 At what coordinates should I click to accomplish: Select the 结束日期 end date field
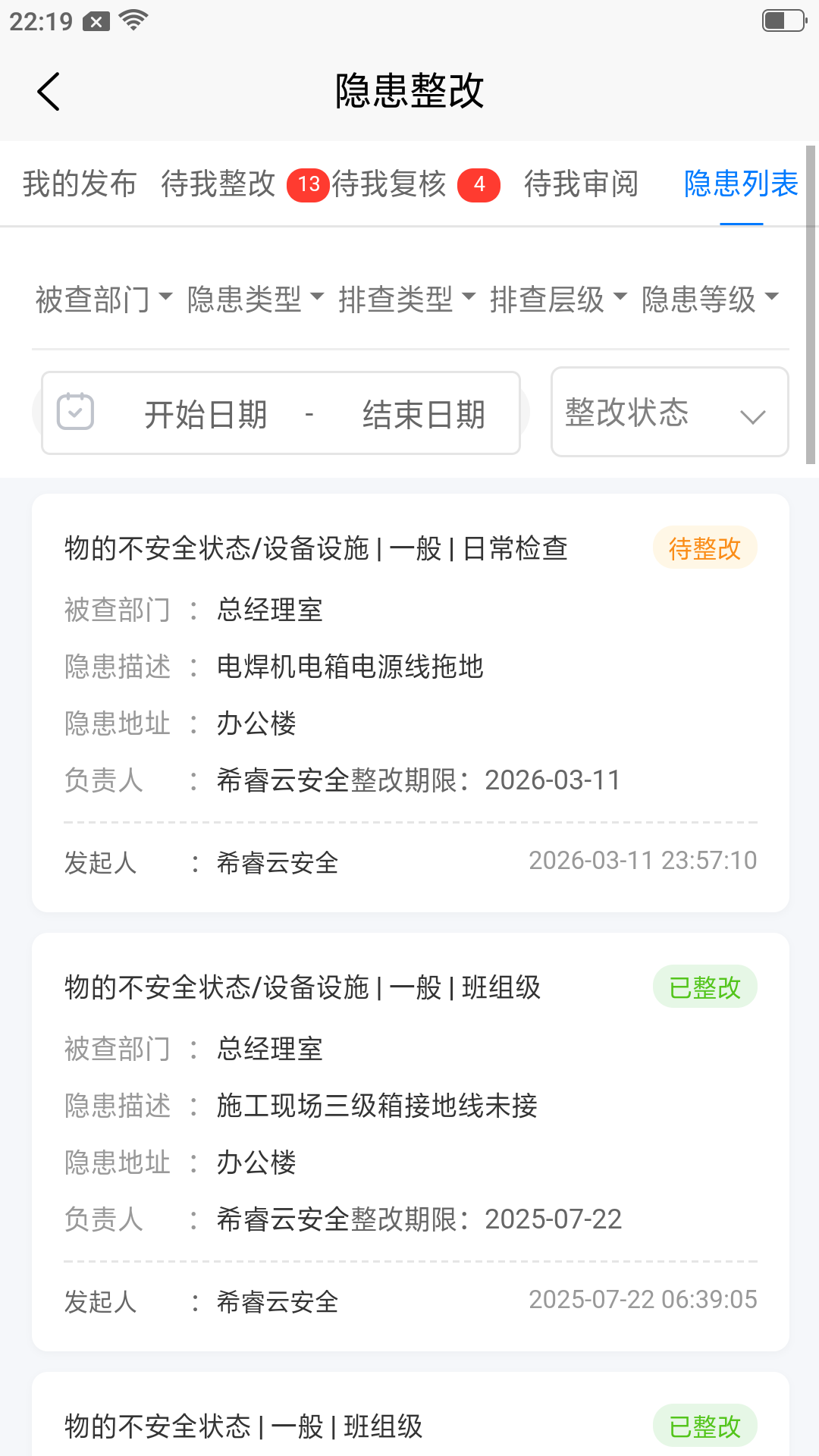pyautogui.click(x=424, y=412)
